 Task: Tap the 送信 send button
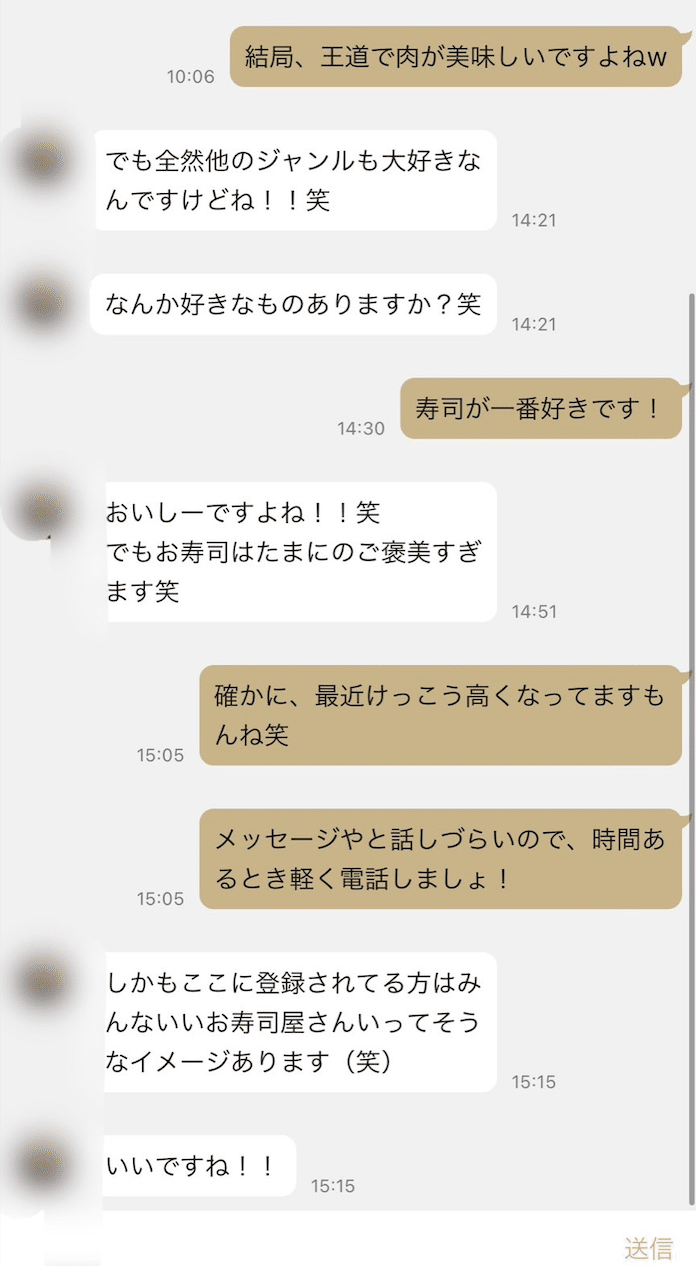(x=648, y=1247)
